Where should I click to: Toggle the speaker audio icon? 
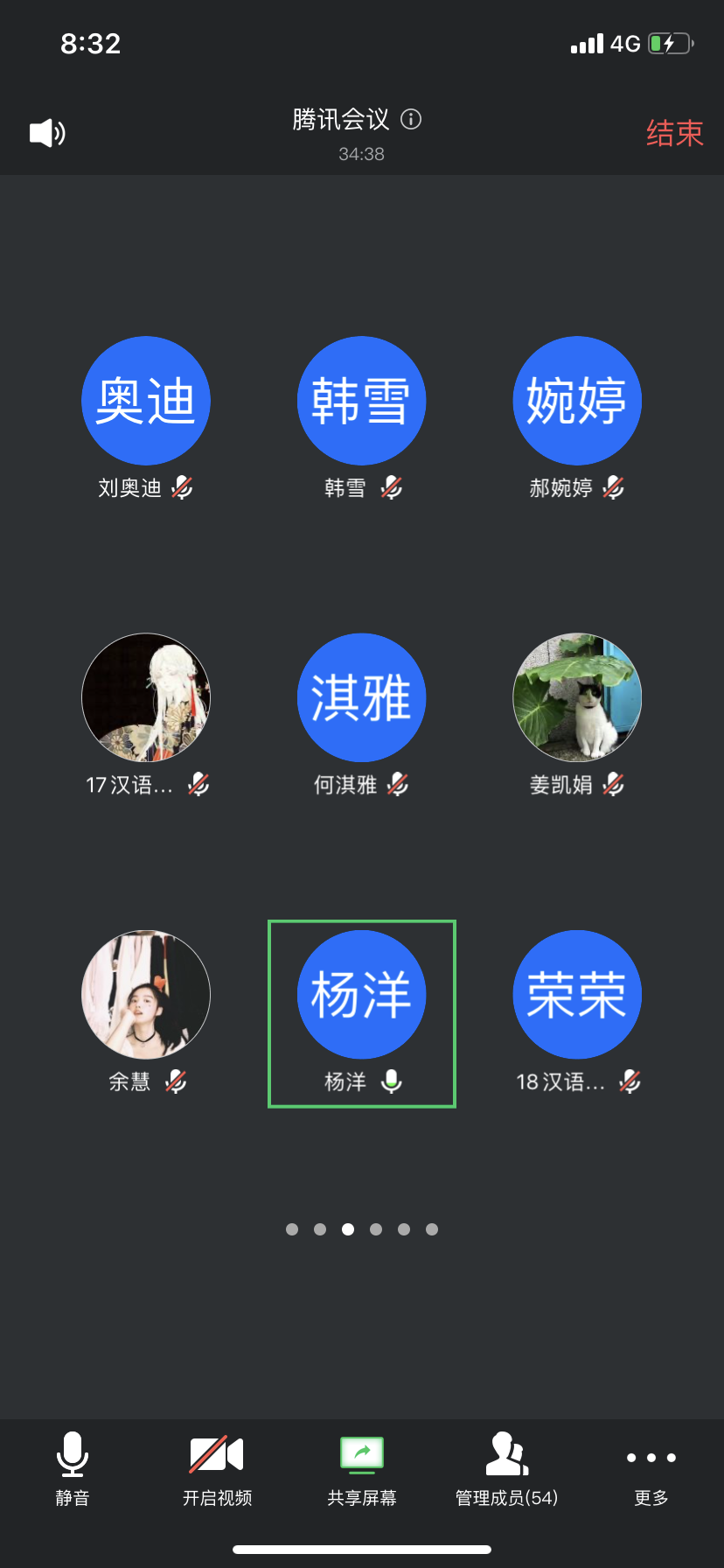[x=47, y=133]
